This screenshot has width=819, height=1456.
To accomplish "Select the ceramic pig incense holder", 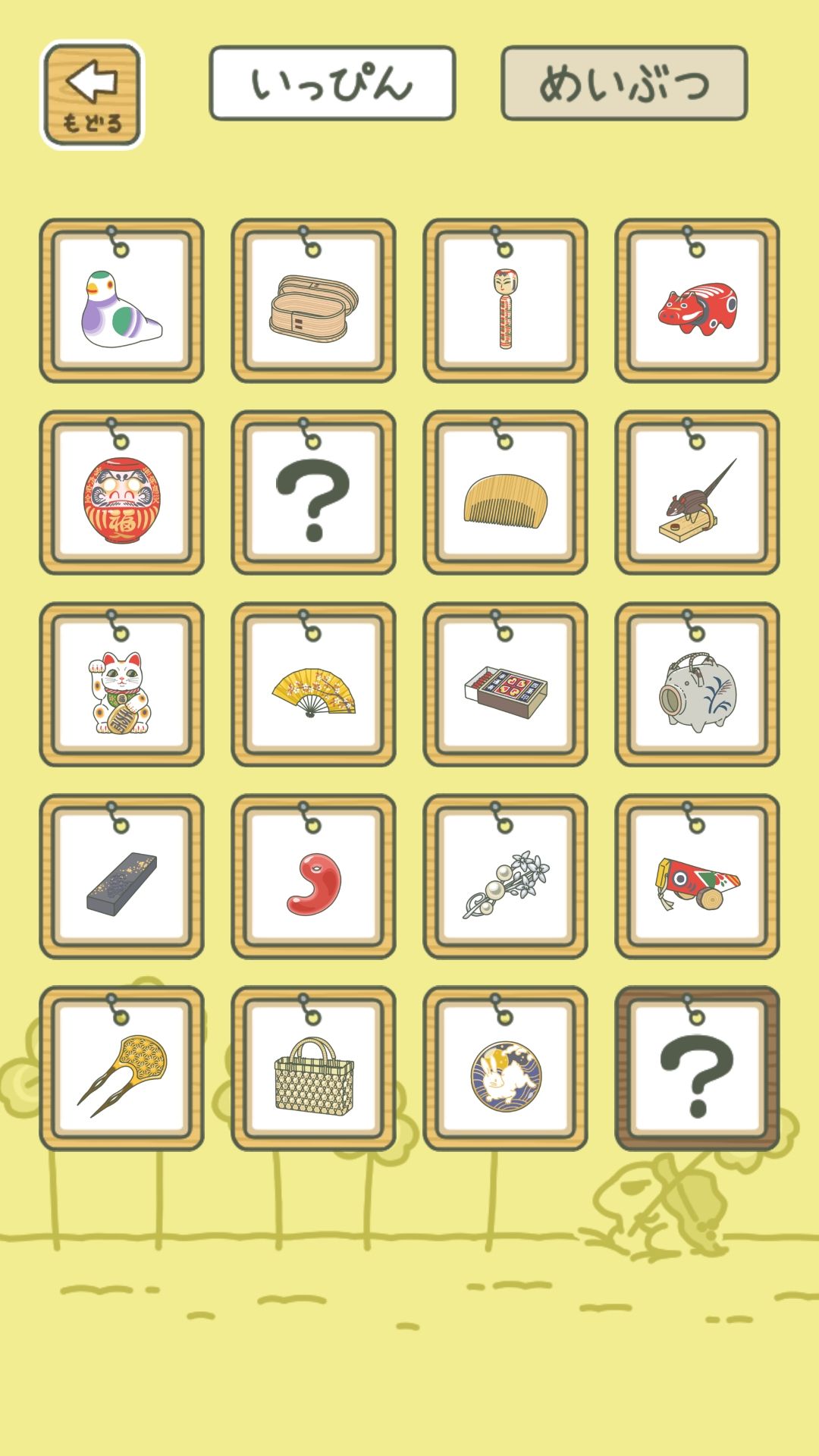I will click(x=697, y=685).
